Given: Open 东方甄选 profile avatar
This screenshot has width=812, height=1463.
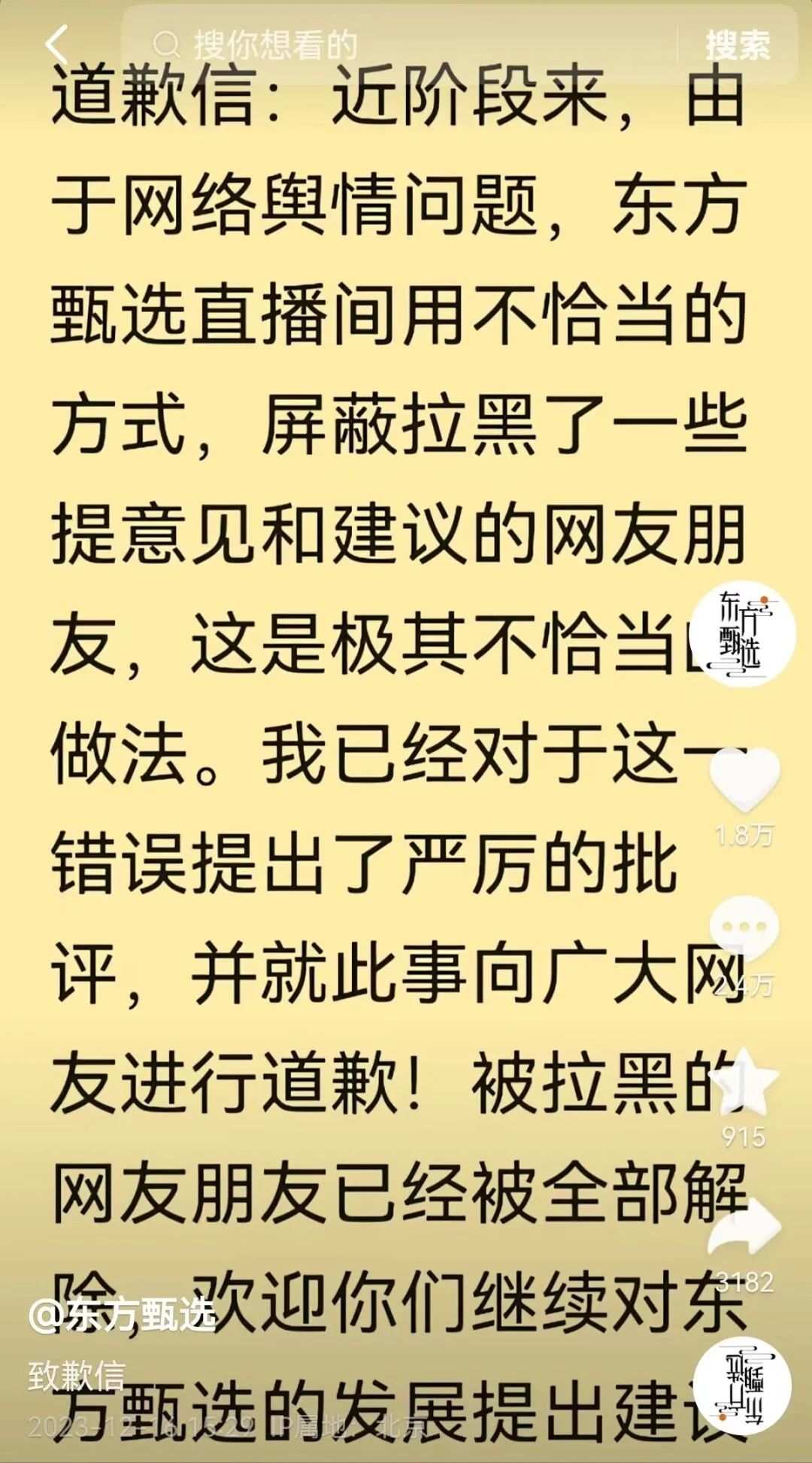Looking at the screenshot, I should click(x=742, y=633).
